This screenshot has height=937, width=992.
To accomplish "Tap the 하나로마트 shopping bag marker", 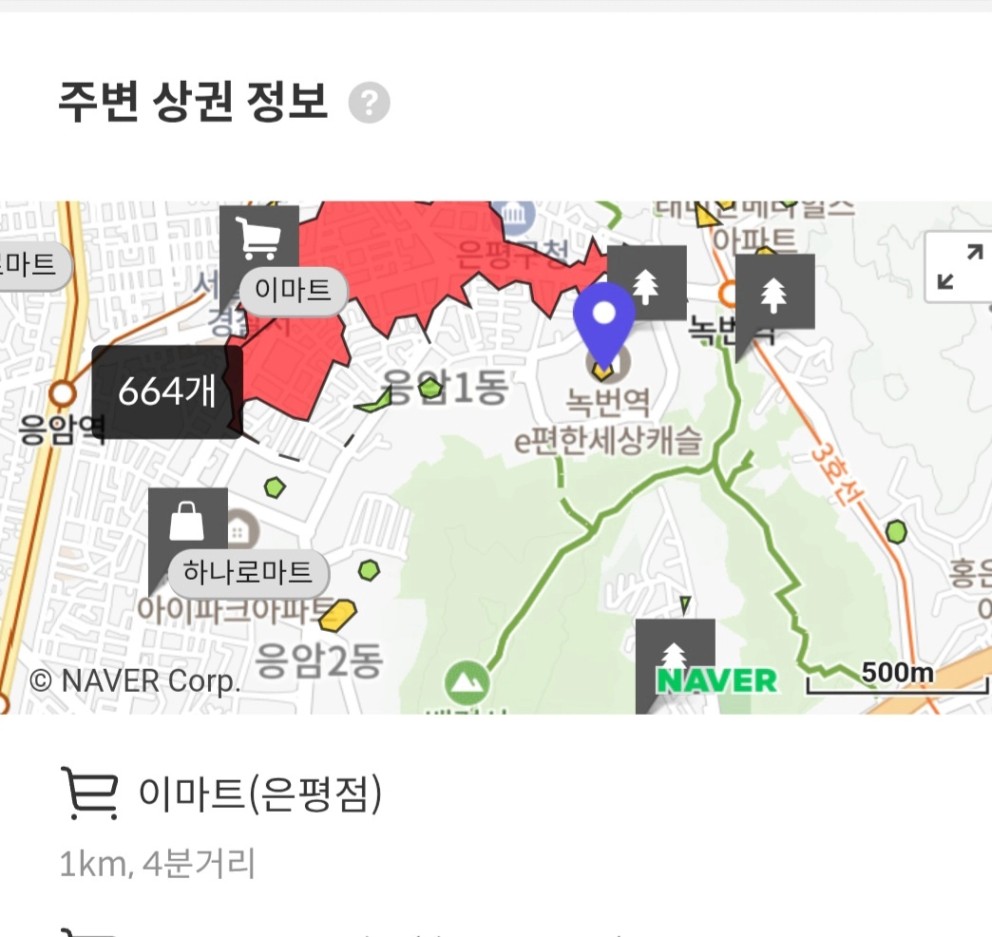I will [188, 524].
